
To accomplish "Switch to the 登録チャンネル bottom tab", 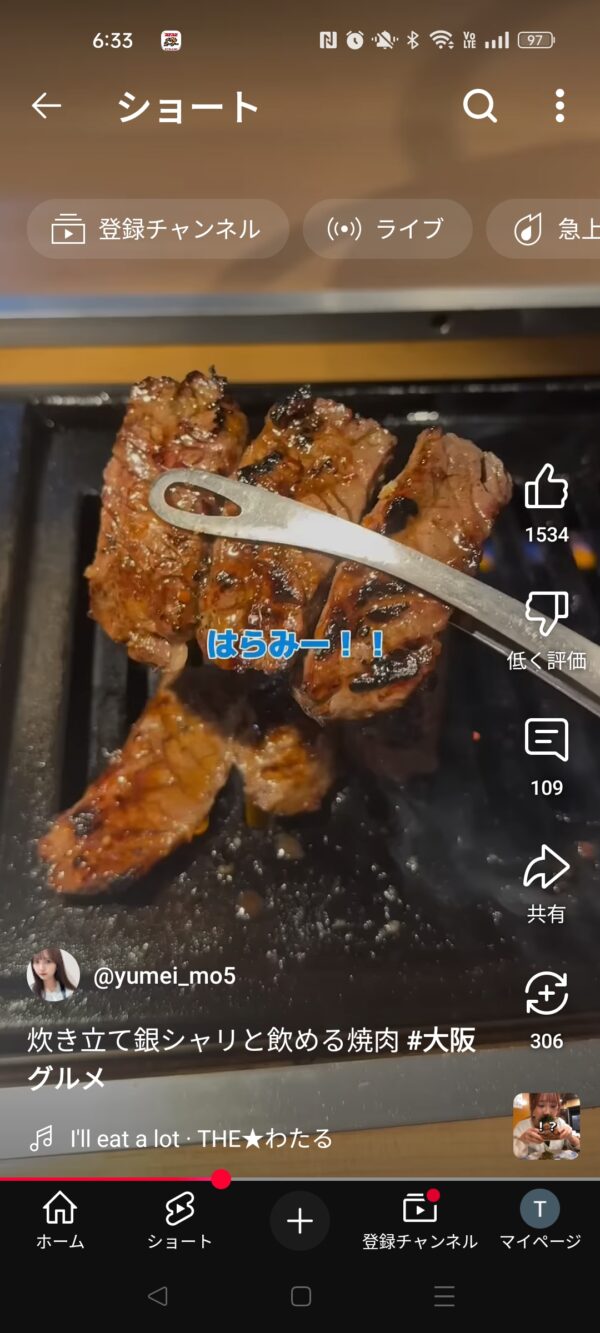I will tap(420, 1220).
